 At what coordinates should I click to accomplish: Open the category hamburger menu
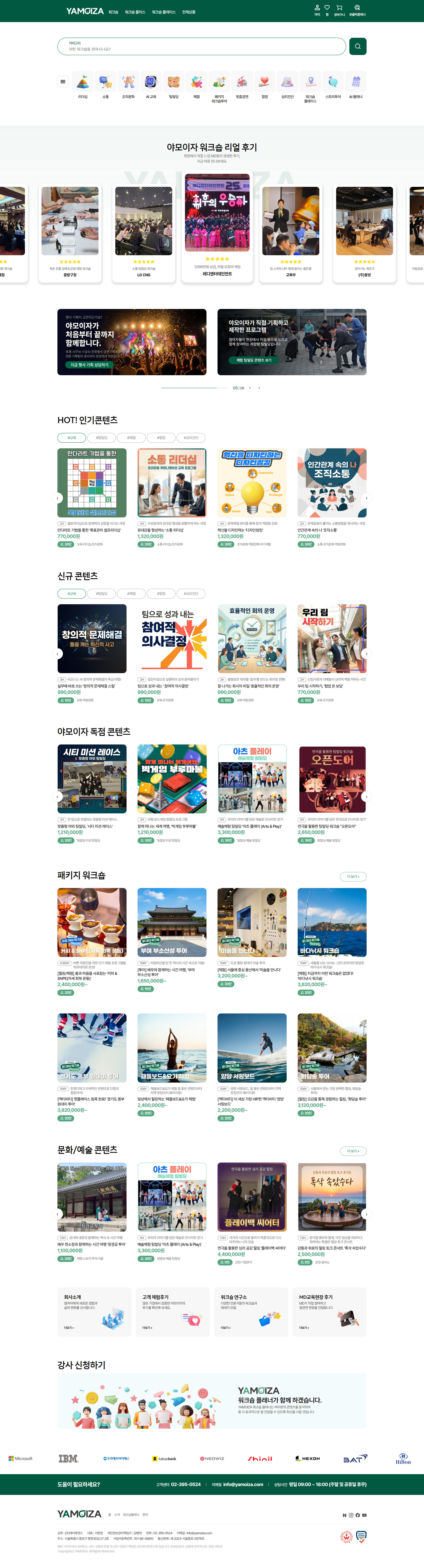pos(63,81)
